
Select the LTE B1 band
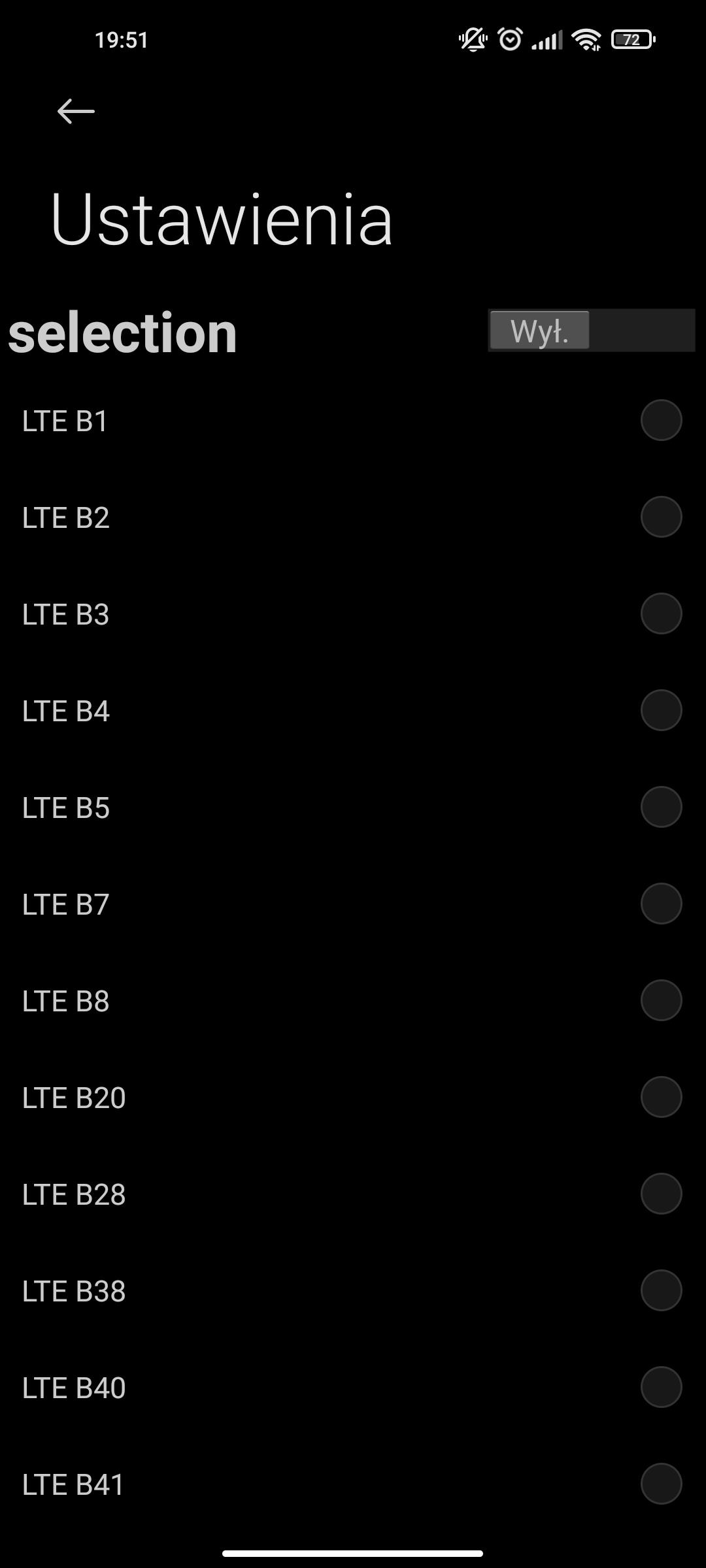(661, 420)
